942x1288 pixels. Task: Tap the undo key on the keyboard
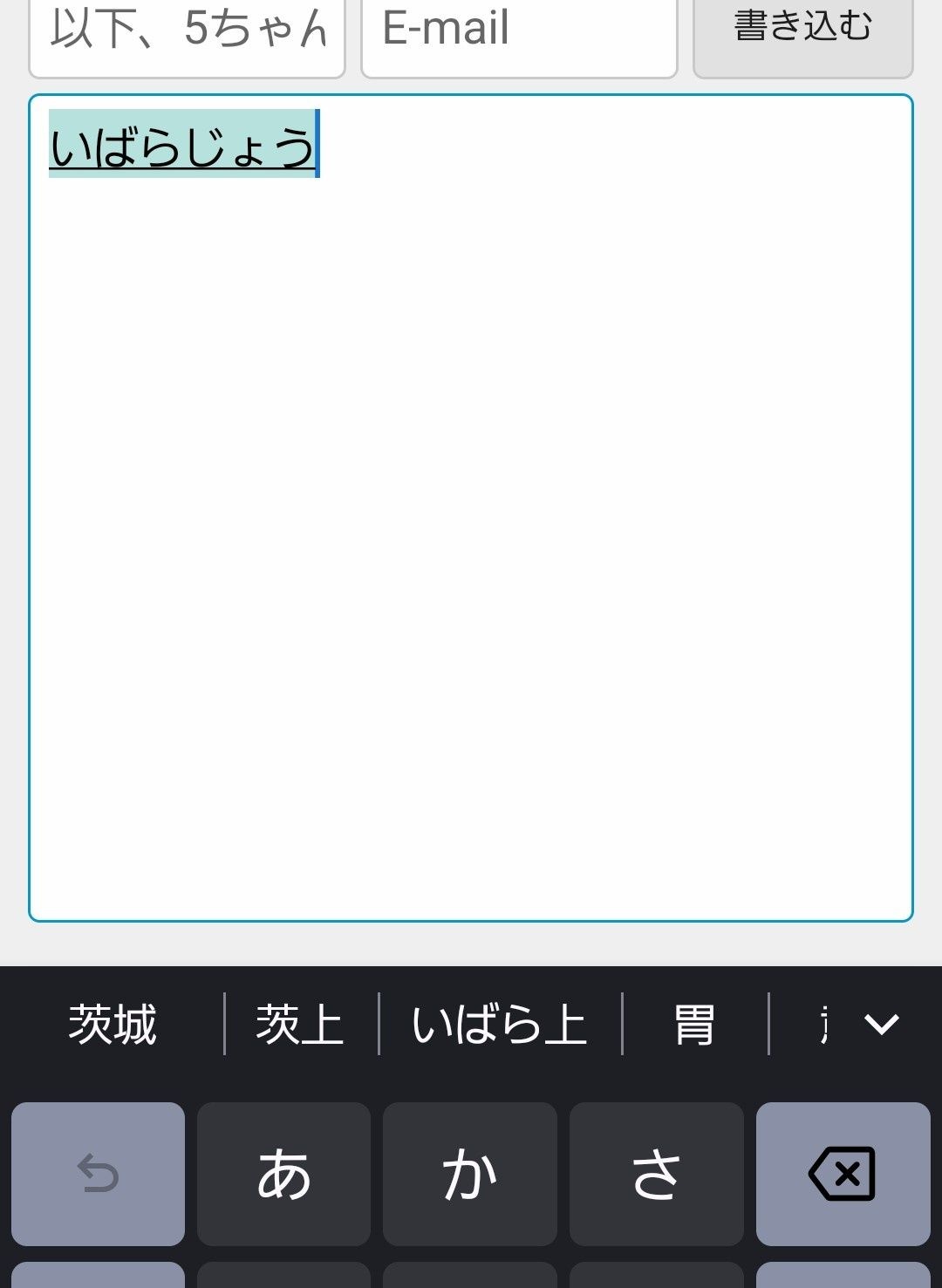98,1174
